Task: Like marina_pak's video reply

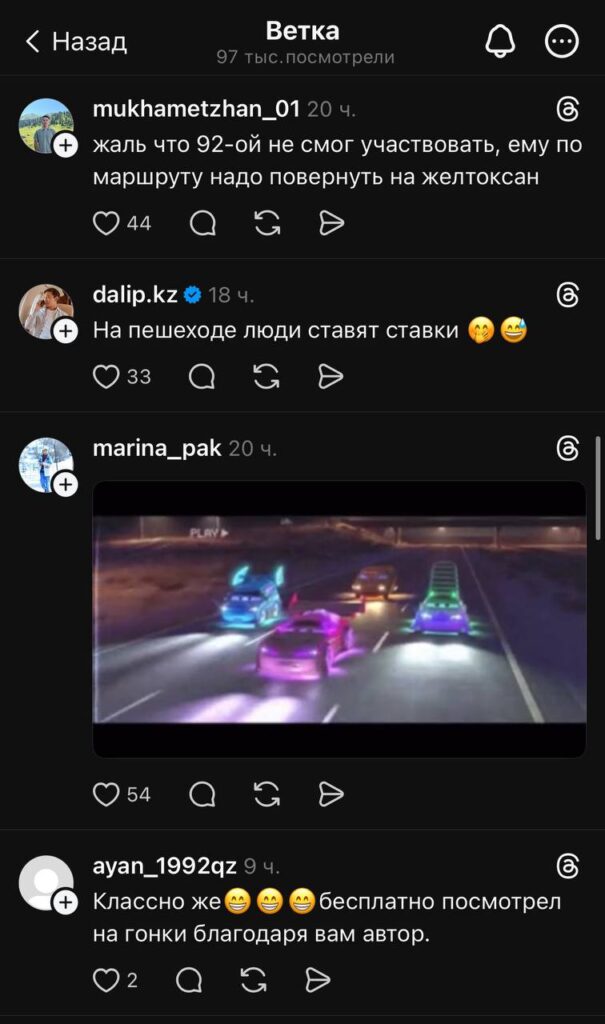Action: tap(105, 794)
